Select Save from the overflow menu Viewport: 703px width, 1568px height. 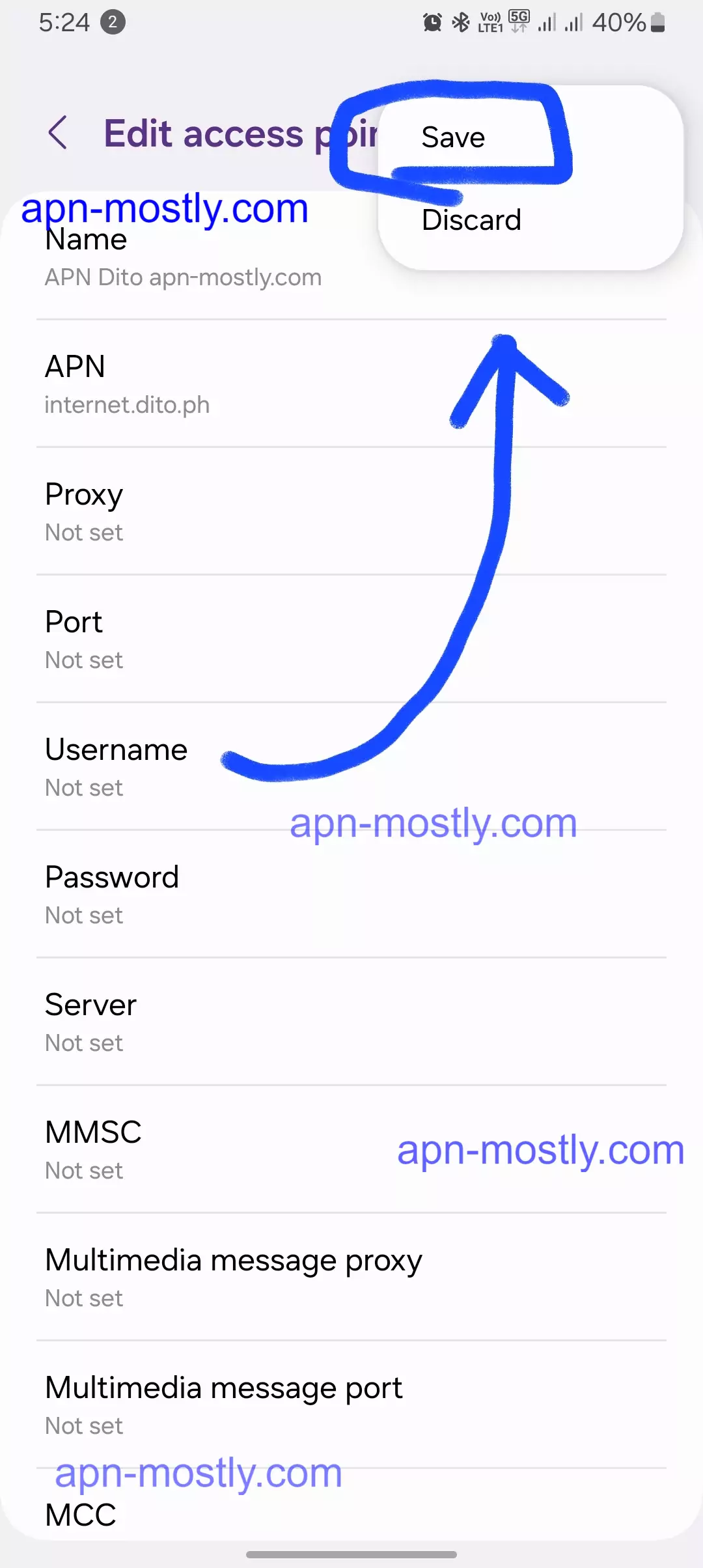coord(453,137)
